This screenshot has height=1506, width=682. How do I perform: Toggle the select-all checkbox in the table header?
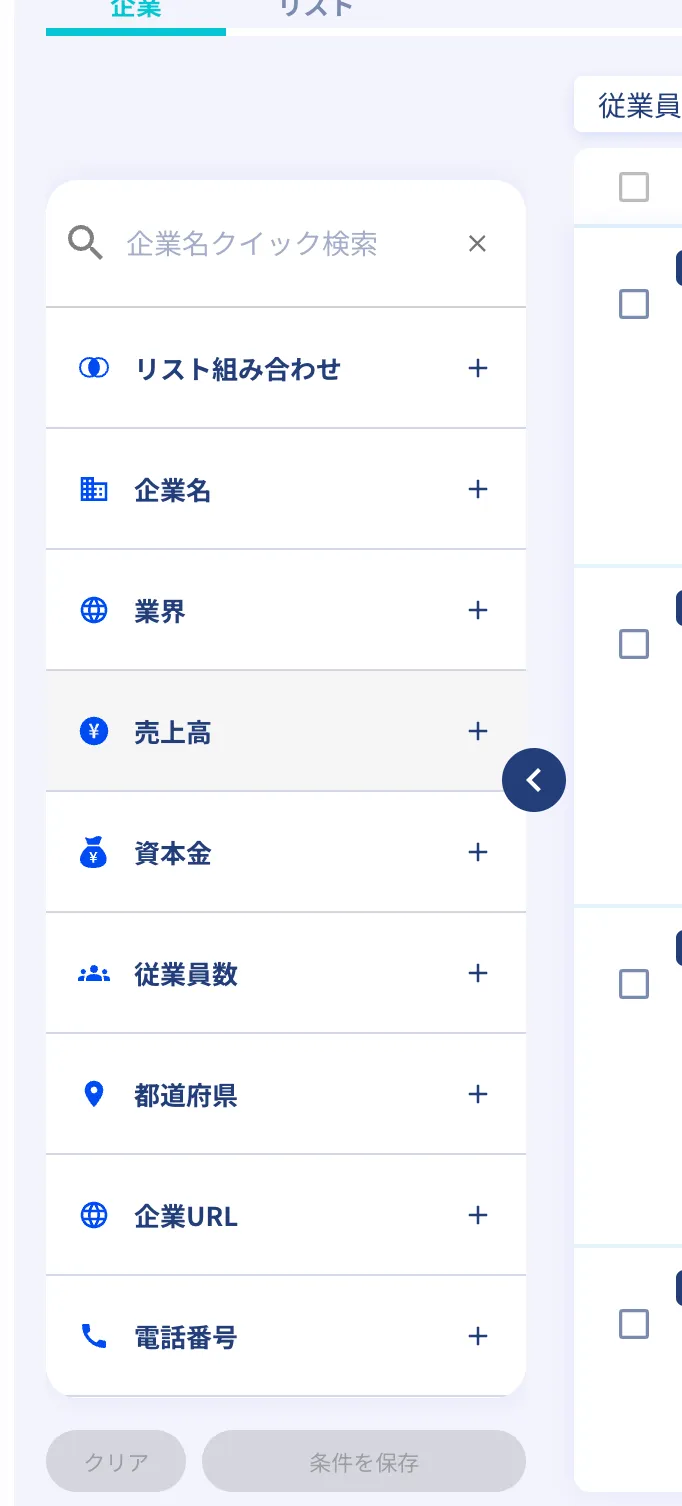[x=634, y=187]
